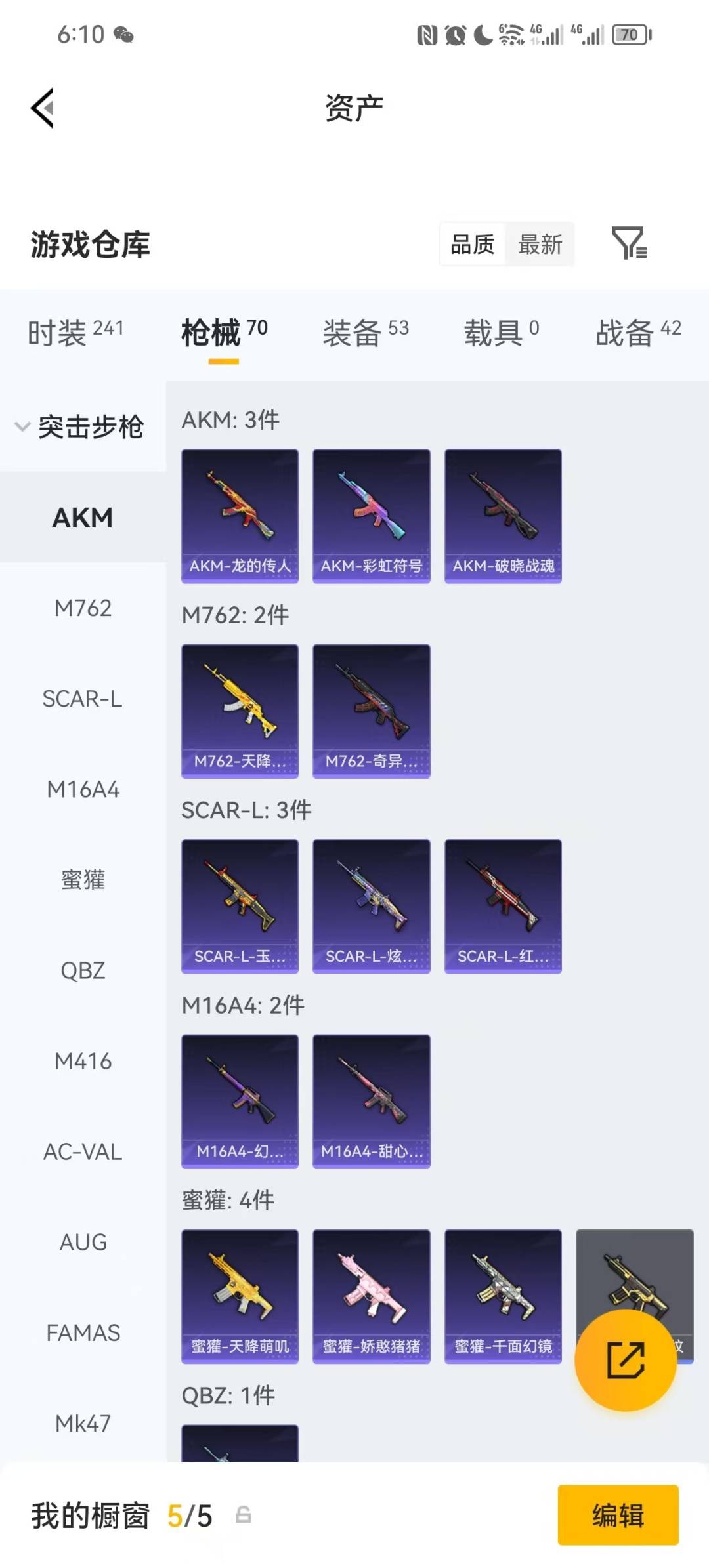Viewport: 709px width, 1568px height.
Task: View the AKM-破晓战魂 skin
Action: pos(503,516)
